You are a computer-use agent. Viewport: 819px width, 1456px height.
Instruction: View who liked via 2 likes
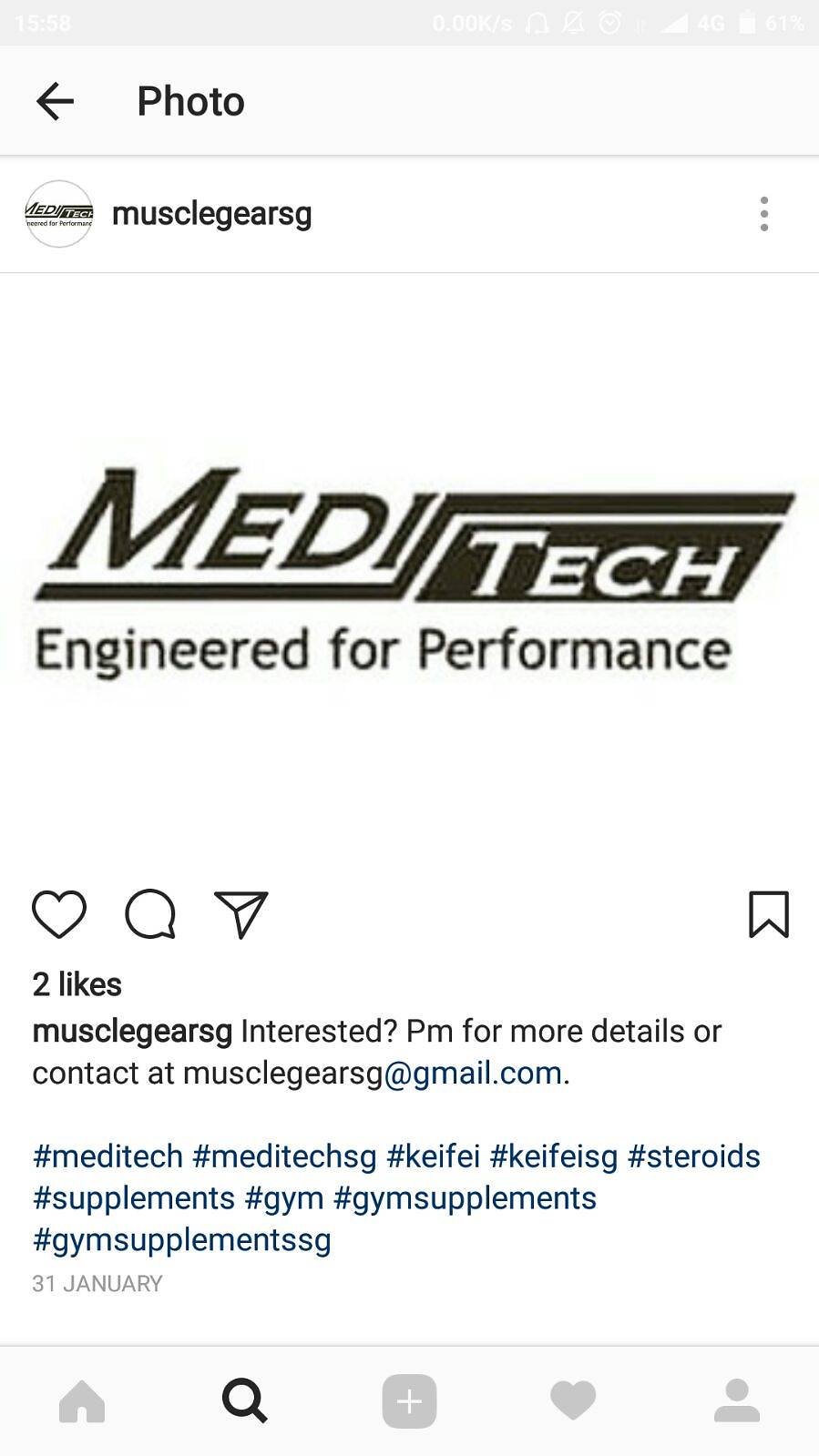(77, 984)
